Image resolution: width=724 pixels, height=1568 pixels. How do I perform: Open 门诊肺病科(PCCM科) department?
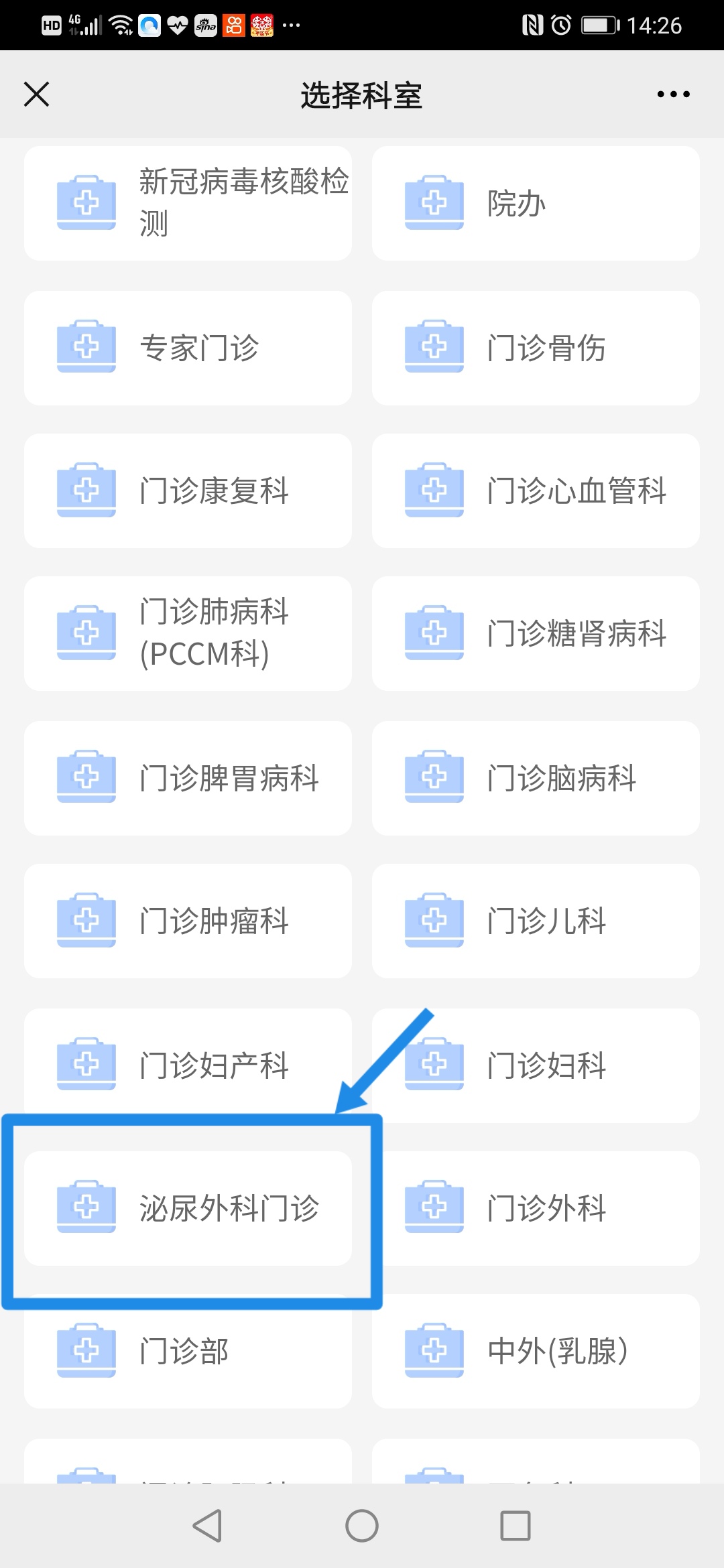tap(188, 633)
